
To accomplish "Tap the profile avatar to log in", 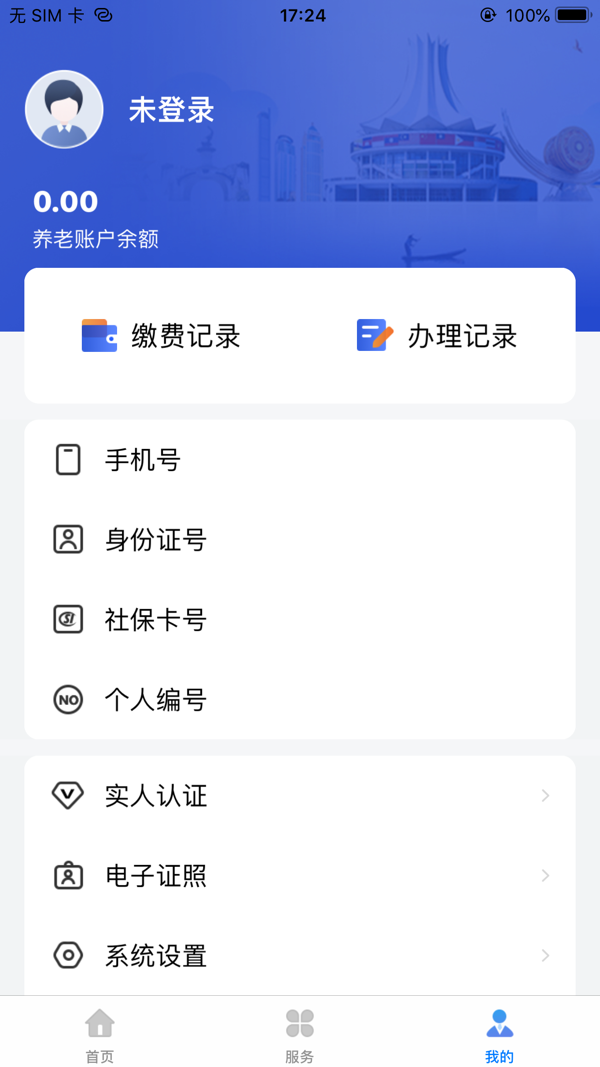I will (x=64, y=110).
